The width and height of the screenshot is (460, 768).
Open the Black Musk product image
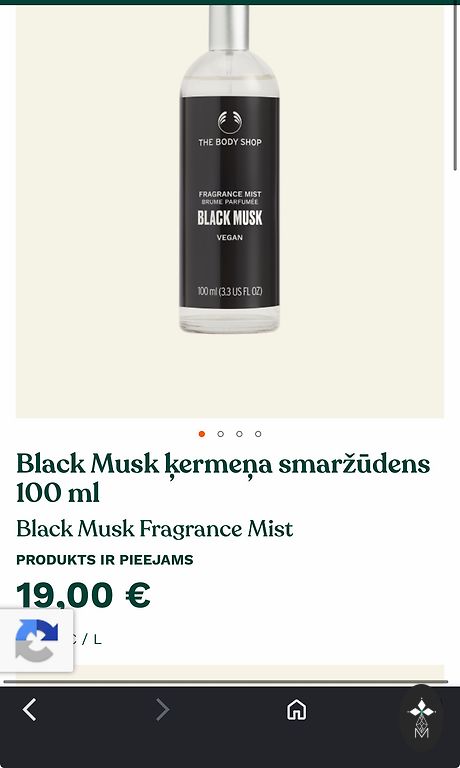(x=230, y=212)
